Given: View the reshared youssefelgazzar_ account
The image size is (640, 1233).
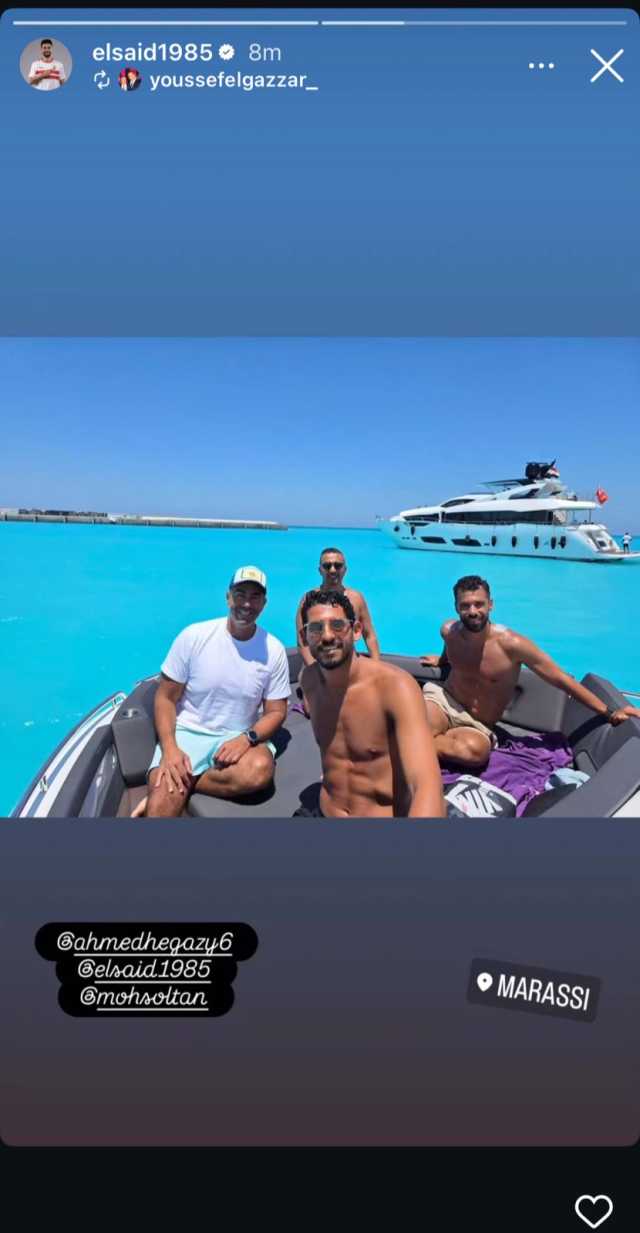Looking at the screenshot, I should pos(232,81).
